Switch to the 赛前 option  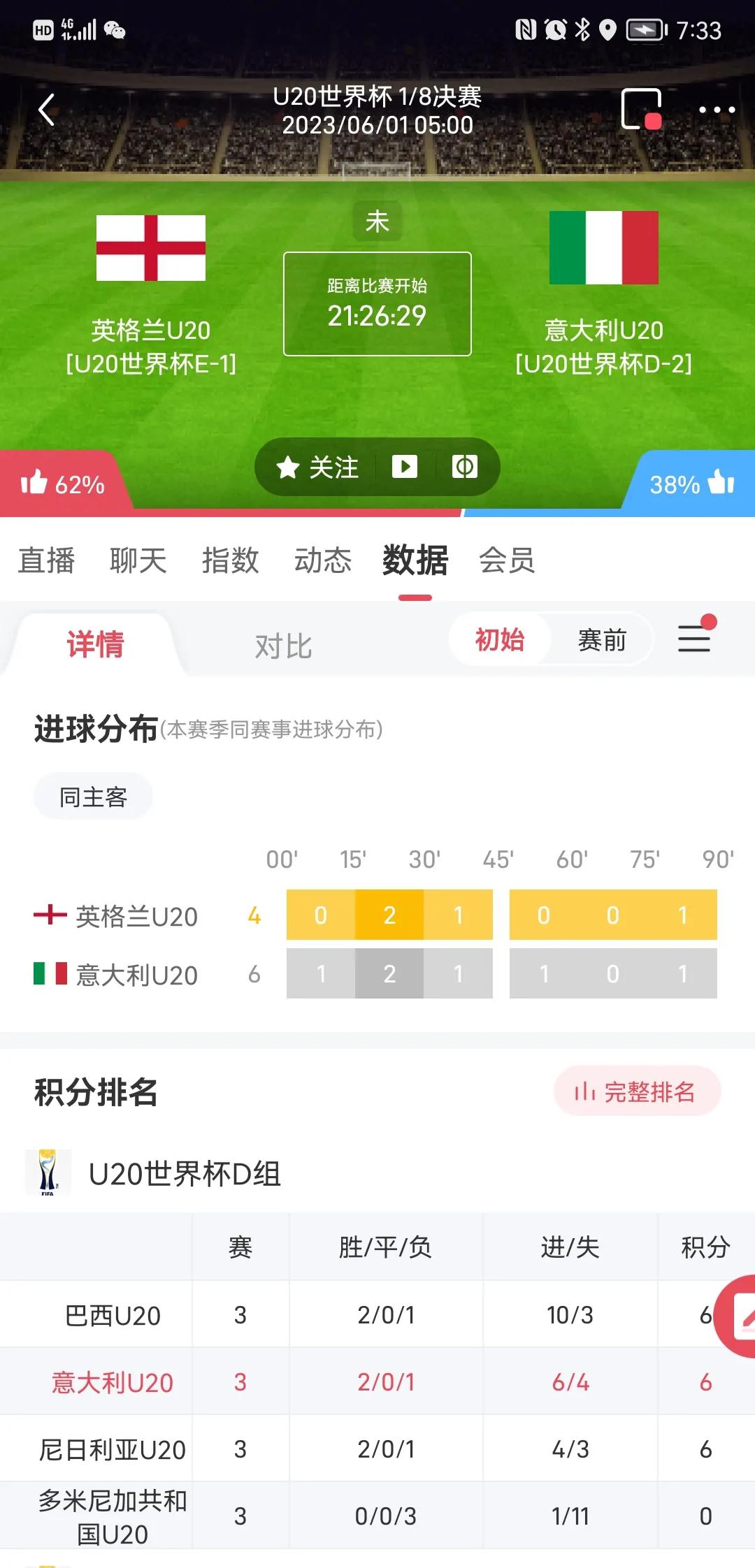pyautogui.click(x=603, y=639)
